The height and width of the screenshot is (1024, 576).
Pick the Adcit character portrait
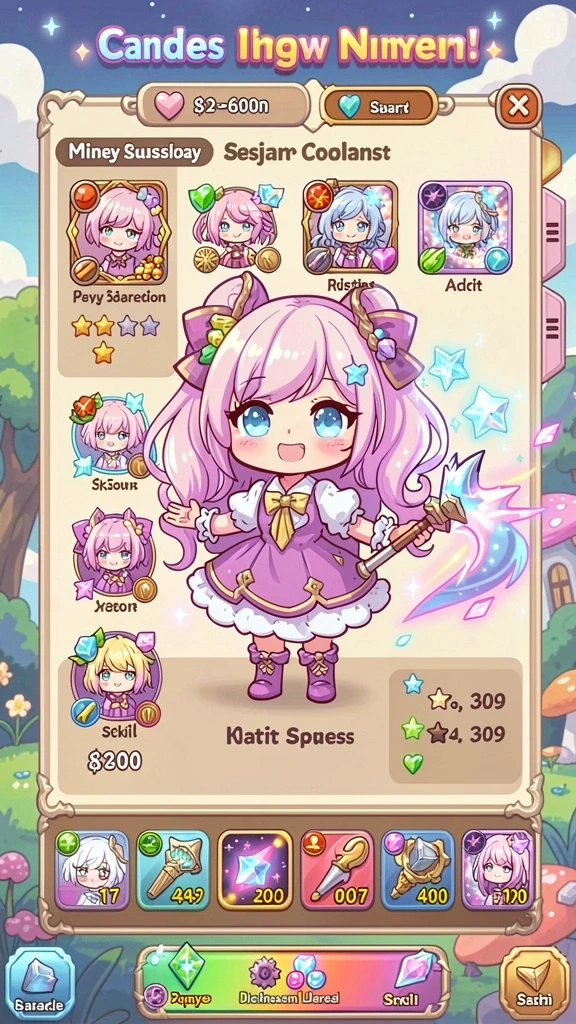464,227
